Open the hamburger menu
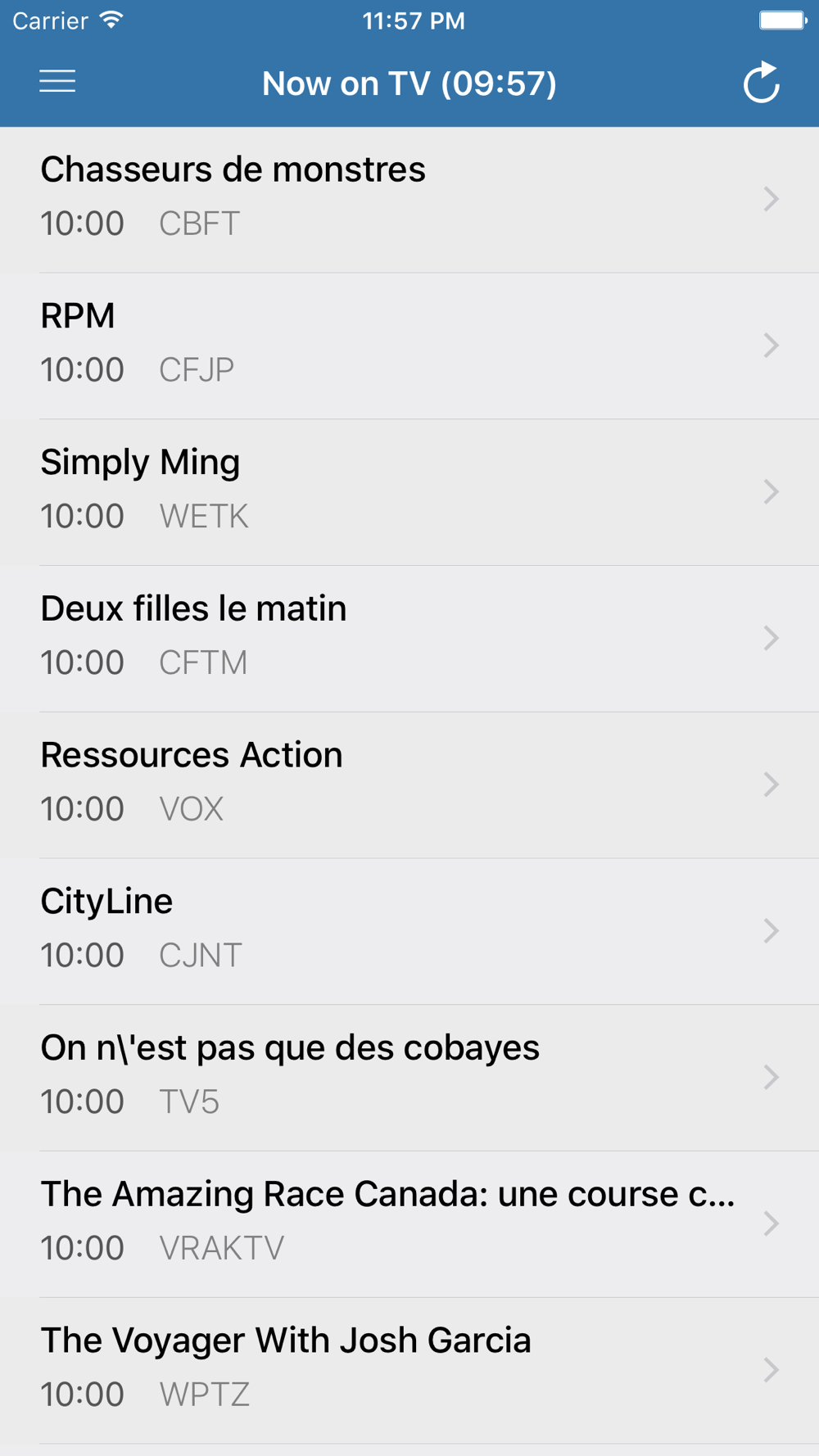 [x=57, y=82]
